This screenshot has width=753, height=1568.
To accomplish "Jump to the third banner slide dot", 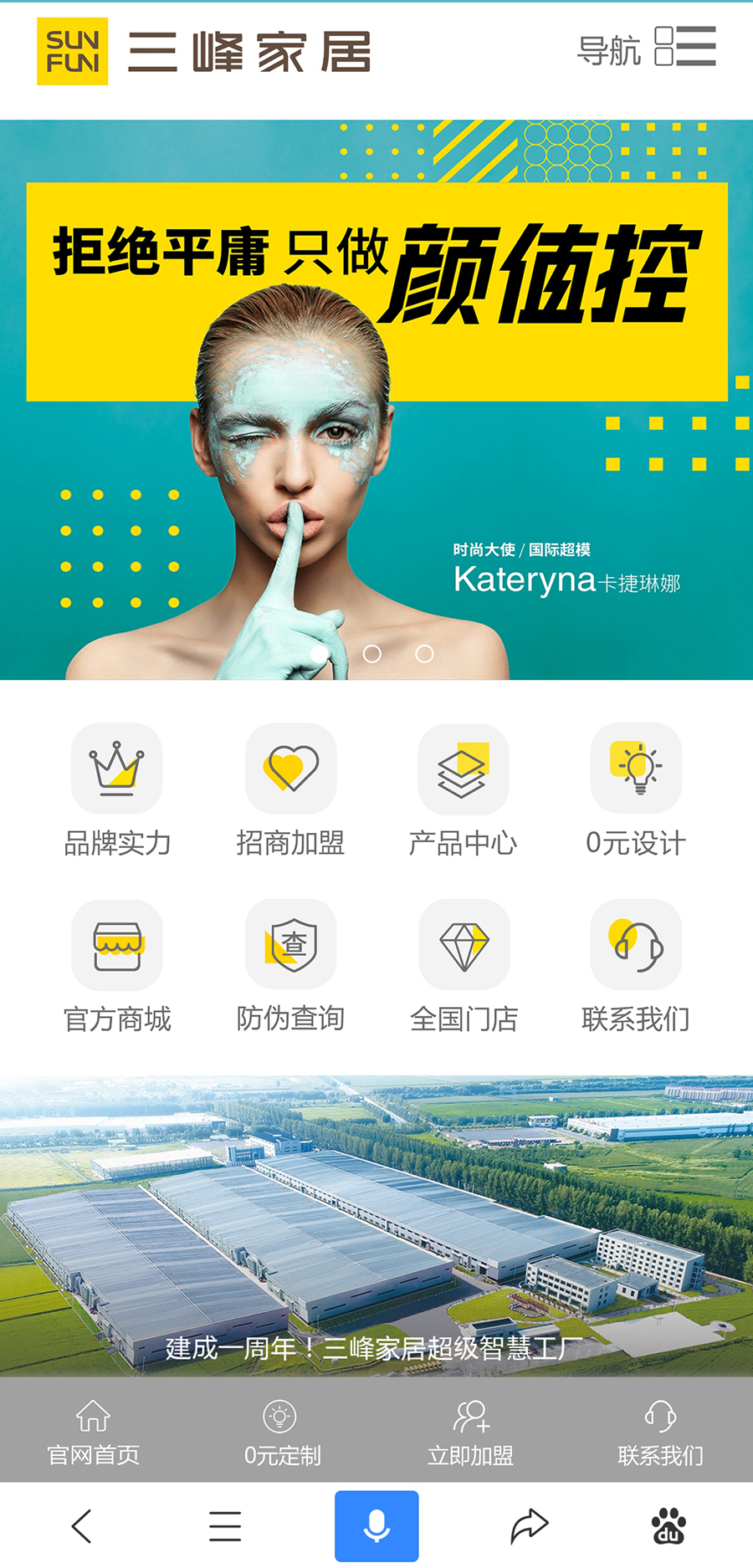I will click(x=425, y=654).
